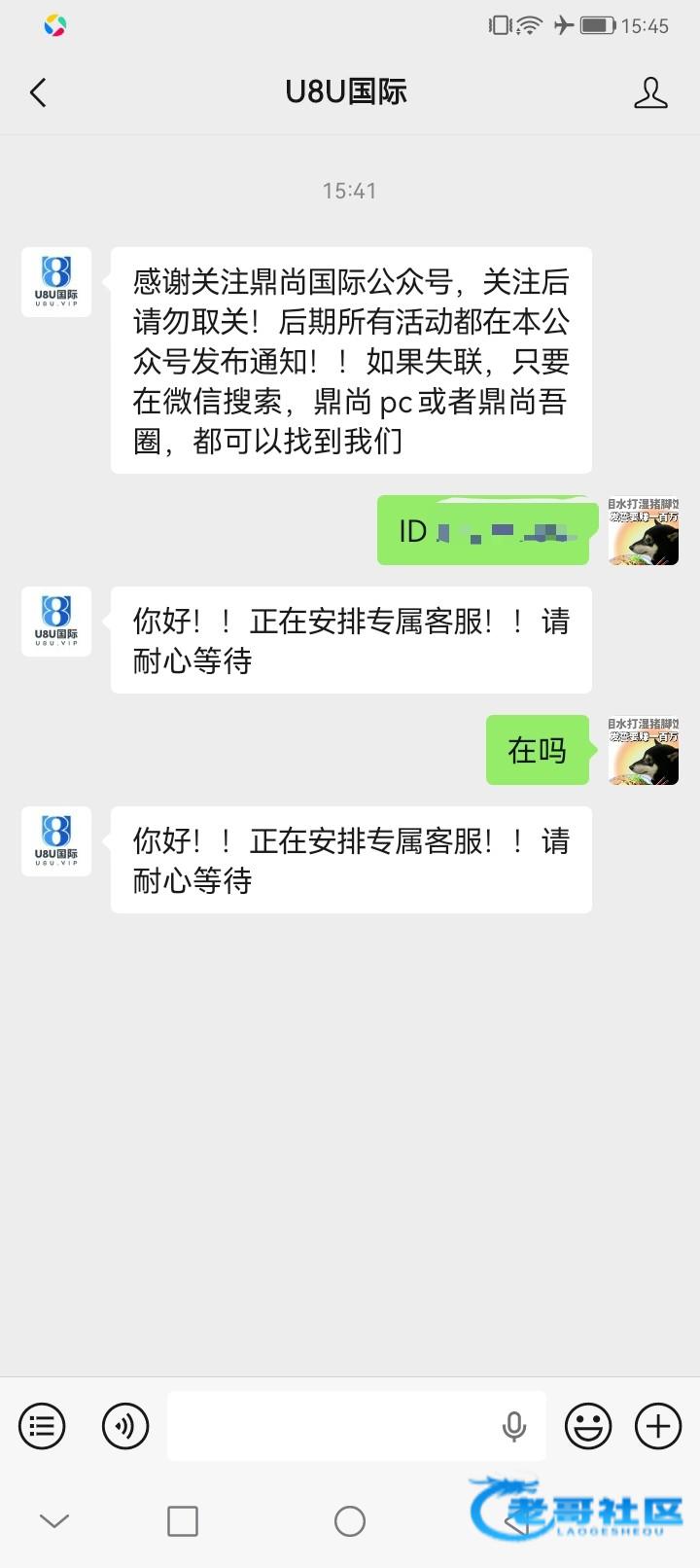Focus the message text field
This screenshot has height=1568, width=700.
point(331,1426)
